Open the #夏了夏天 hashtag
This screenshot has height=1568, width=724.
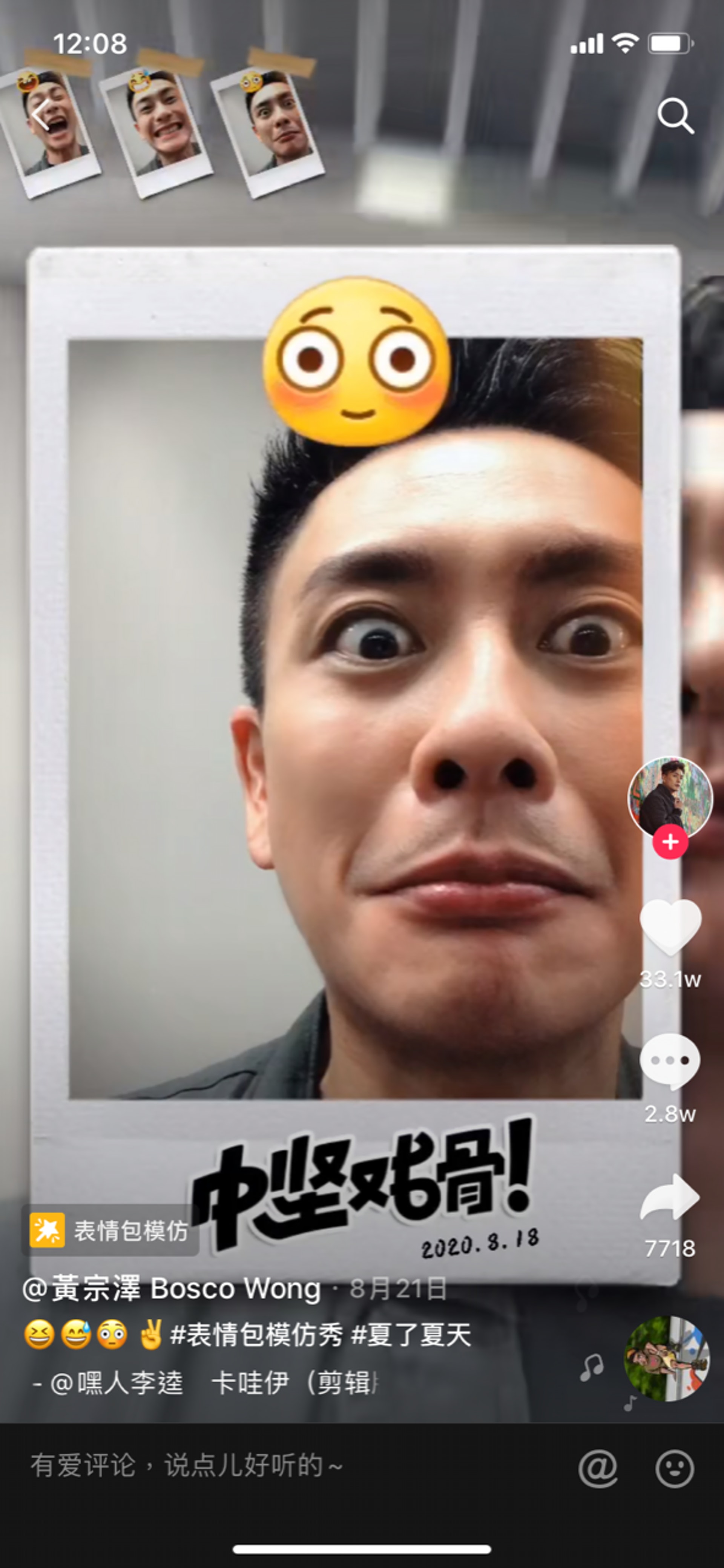pyautogui.click(x=412, y=1335)
